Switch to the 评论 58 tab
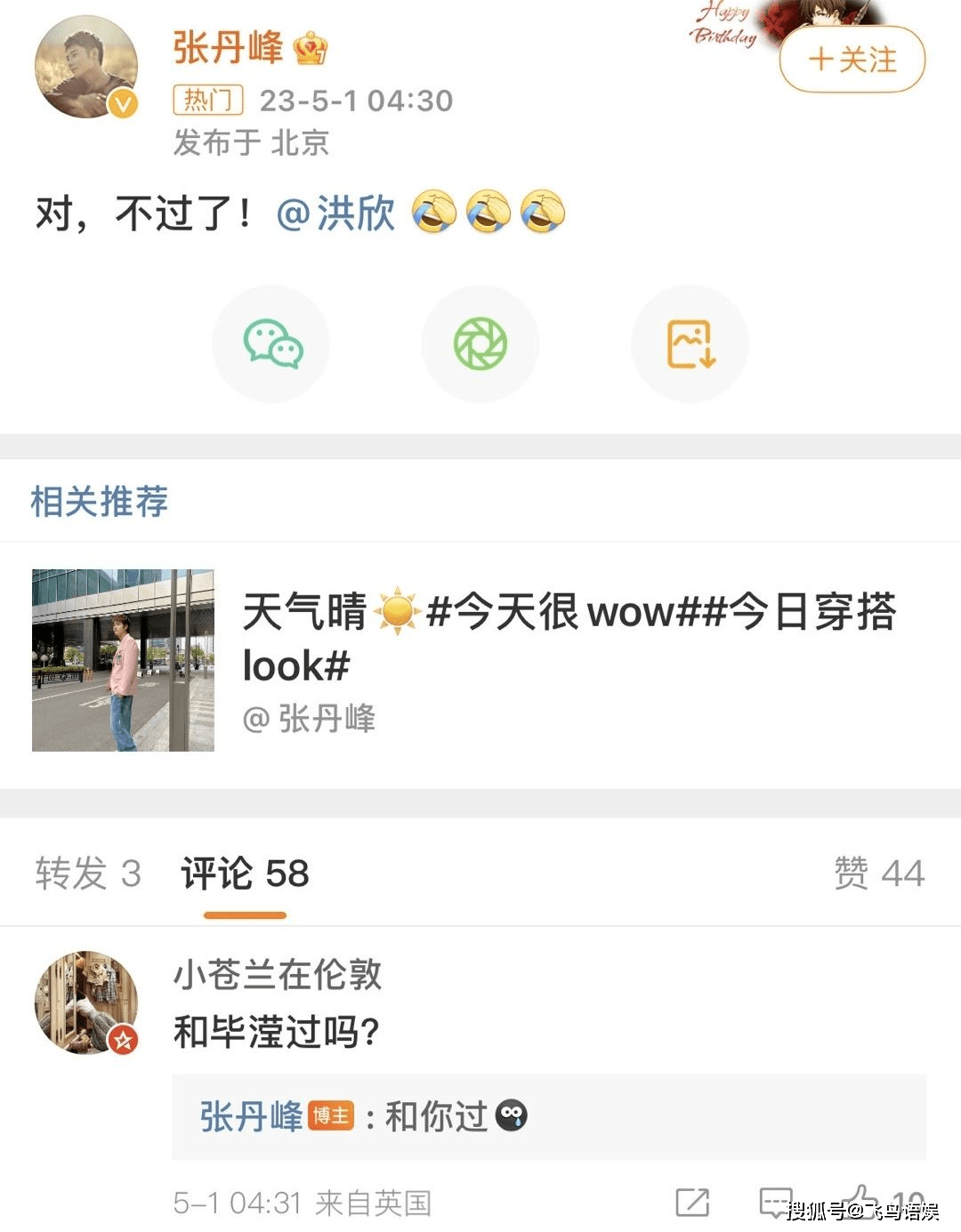 coord(245,874)
